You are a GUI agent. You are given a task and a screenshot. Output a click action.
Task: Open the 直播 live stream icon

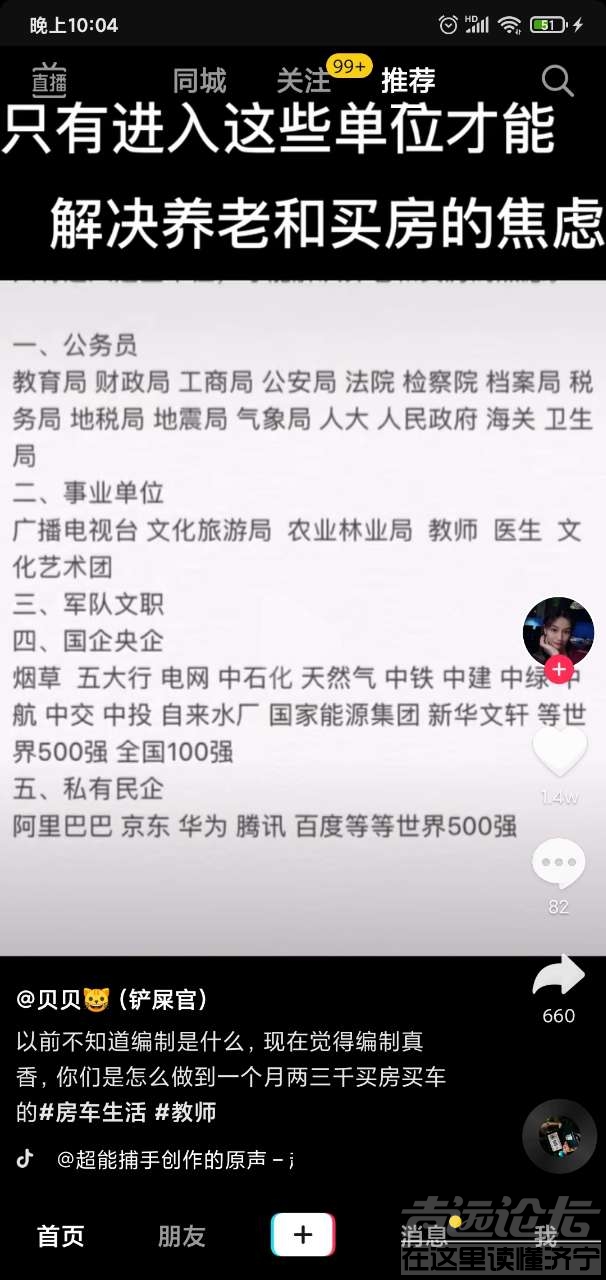pos(48,80)
